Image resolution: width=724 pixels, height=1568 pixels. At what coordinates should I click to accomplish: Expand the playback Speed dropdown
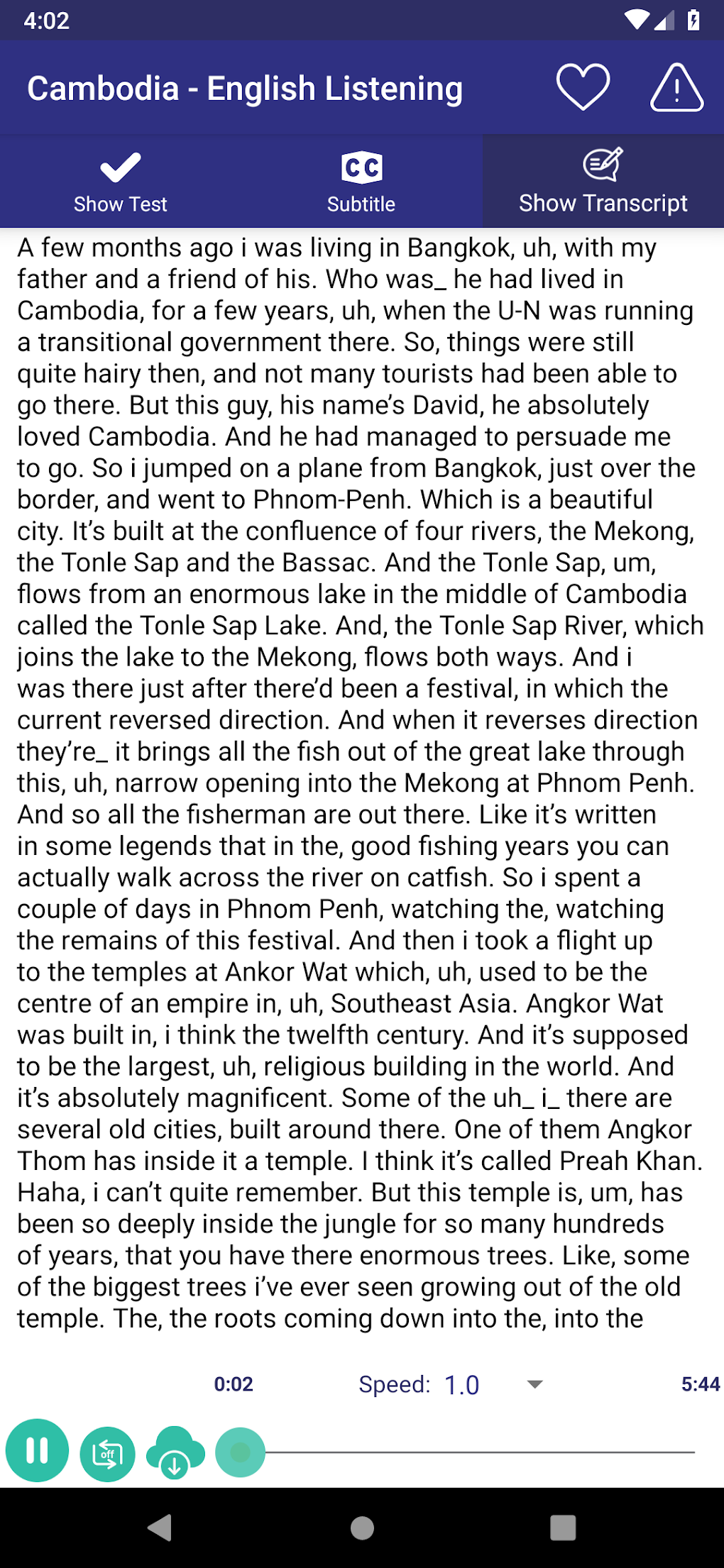click(534, 1384)
